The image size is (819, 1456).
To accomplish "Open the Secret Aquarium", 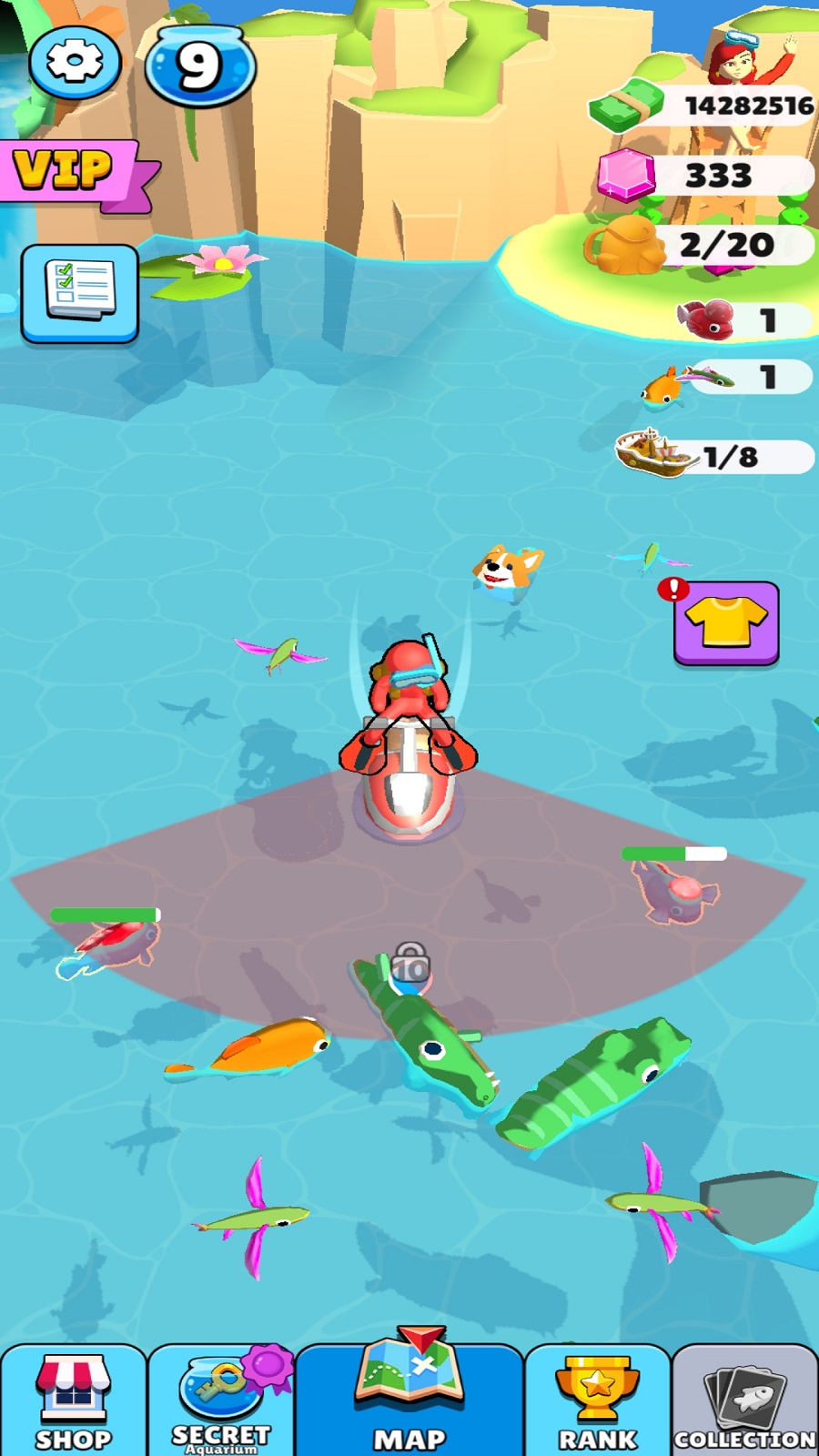I will 221,1401.
